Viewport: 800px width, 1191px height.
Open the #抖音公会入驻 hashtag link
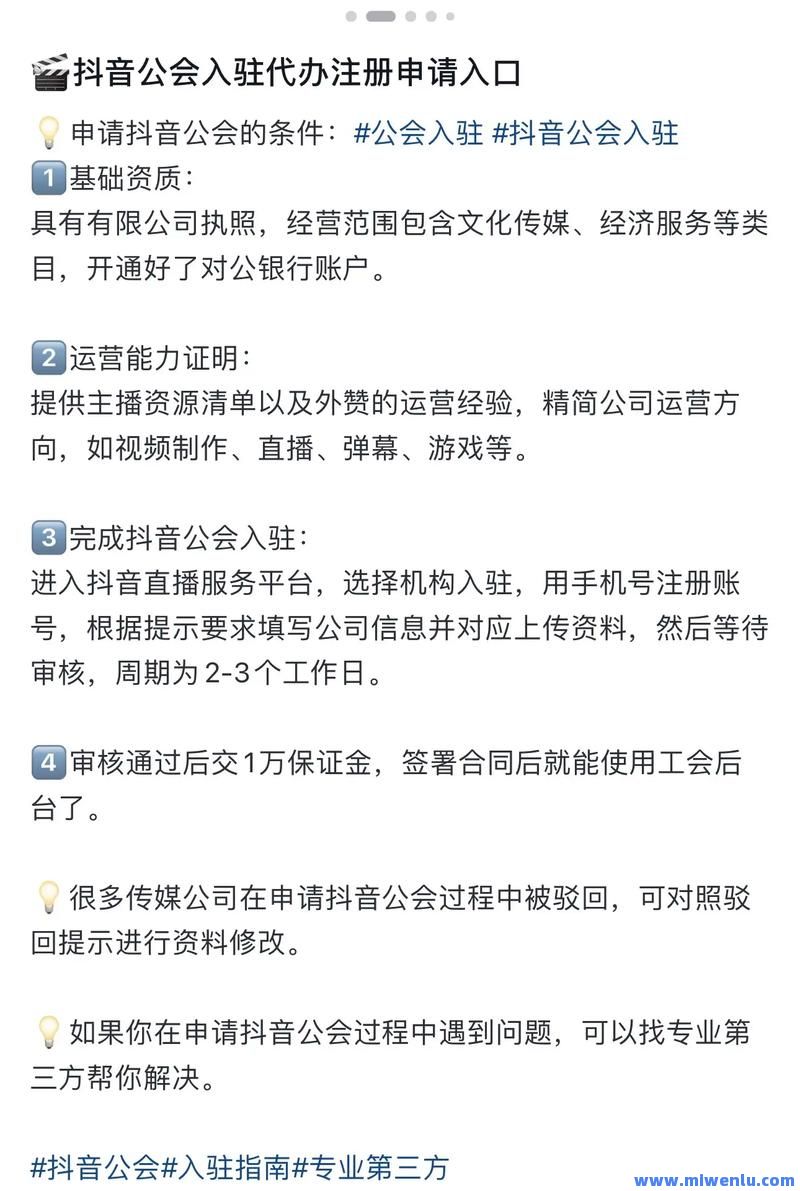pos(586,133)
